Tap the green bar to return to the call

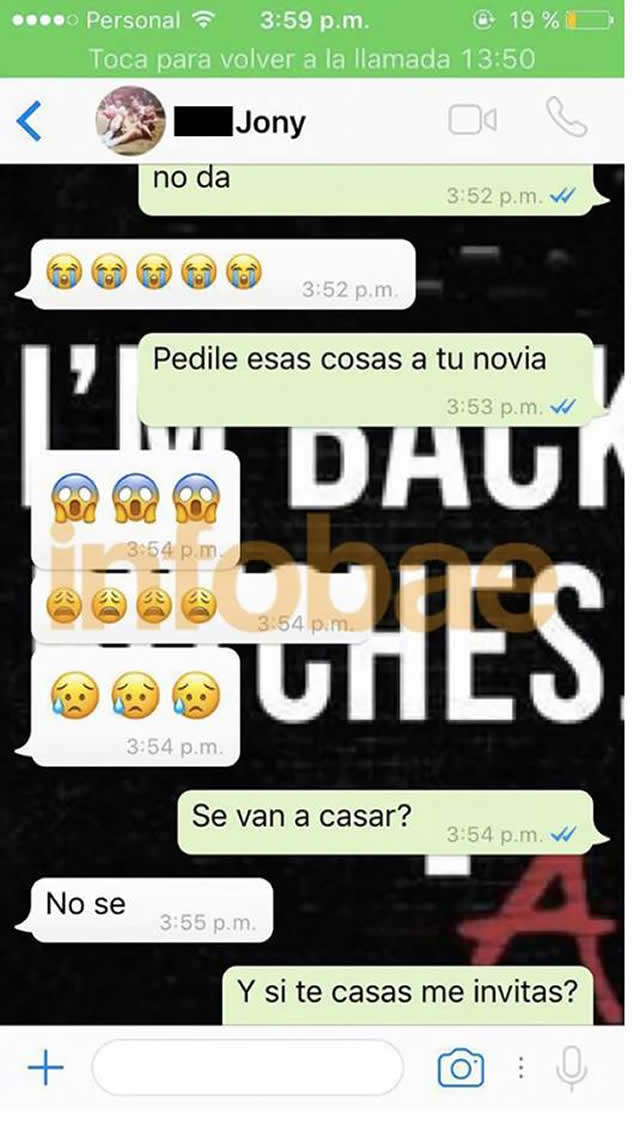[x=320, y=59]
